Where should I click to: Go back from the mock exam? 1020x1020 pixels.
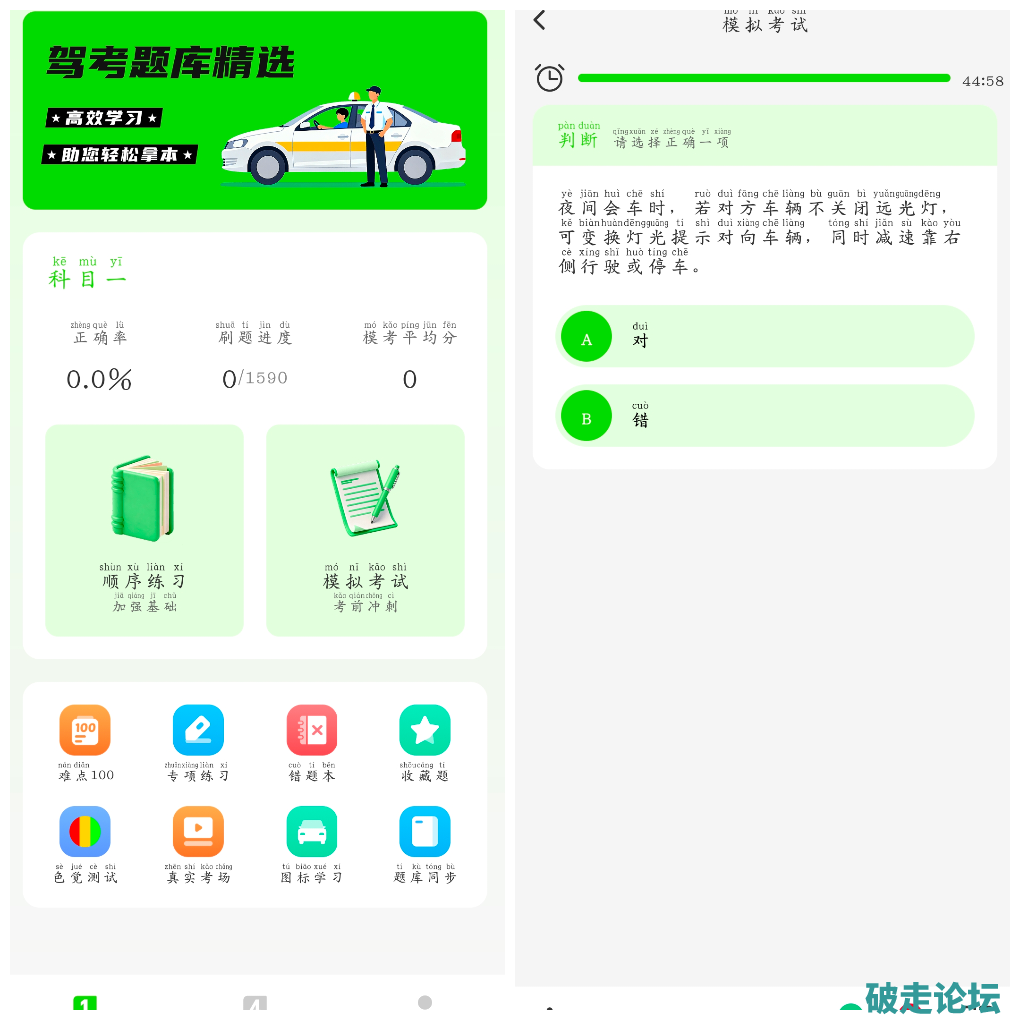540,20
